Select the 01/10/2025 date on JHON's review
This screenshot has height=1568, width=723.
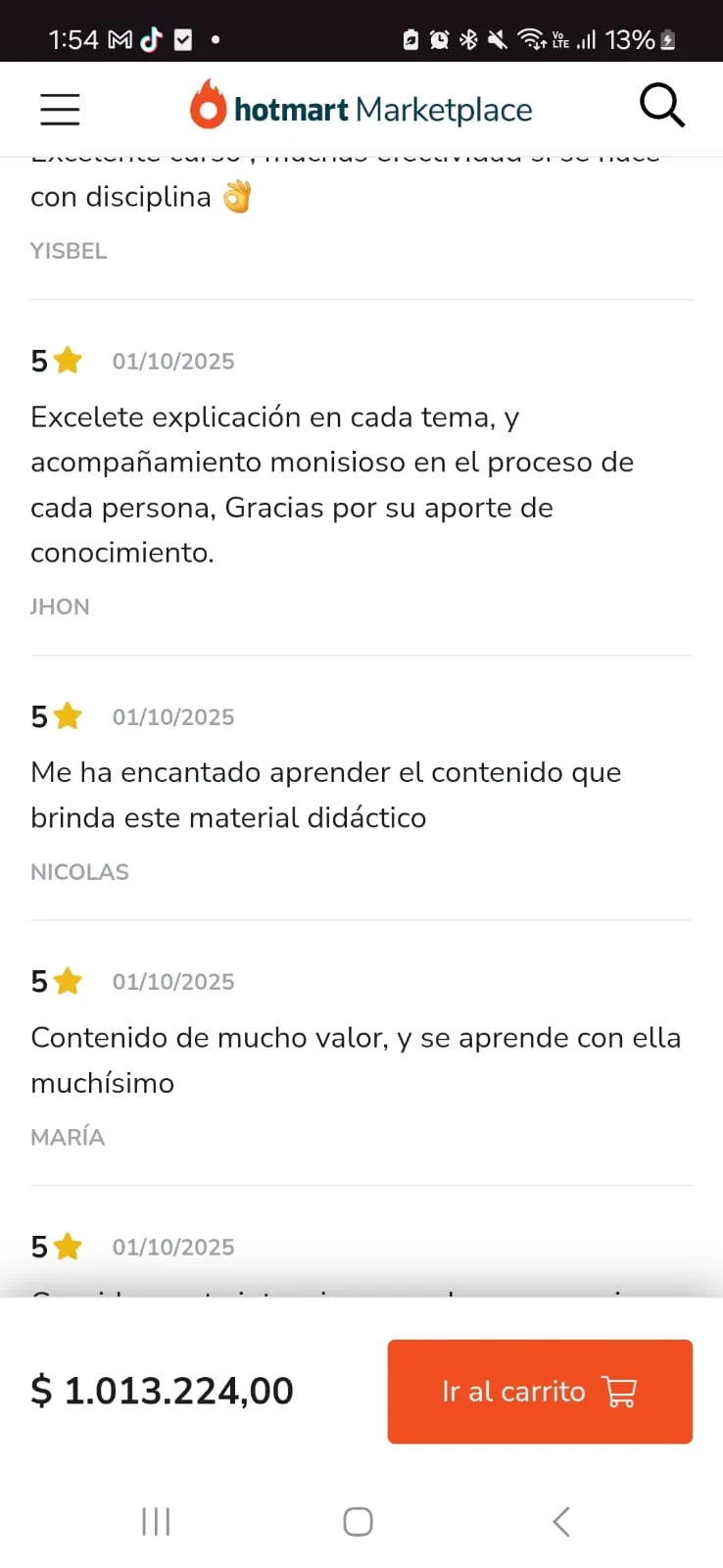pos(173,361)
